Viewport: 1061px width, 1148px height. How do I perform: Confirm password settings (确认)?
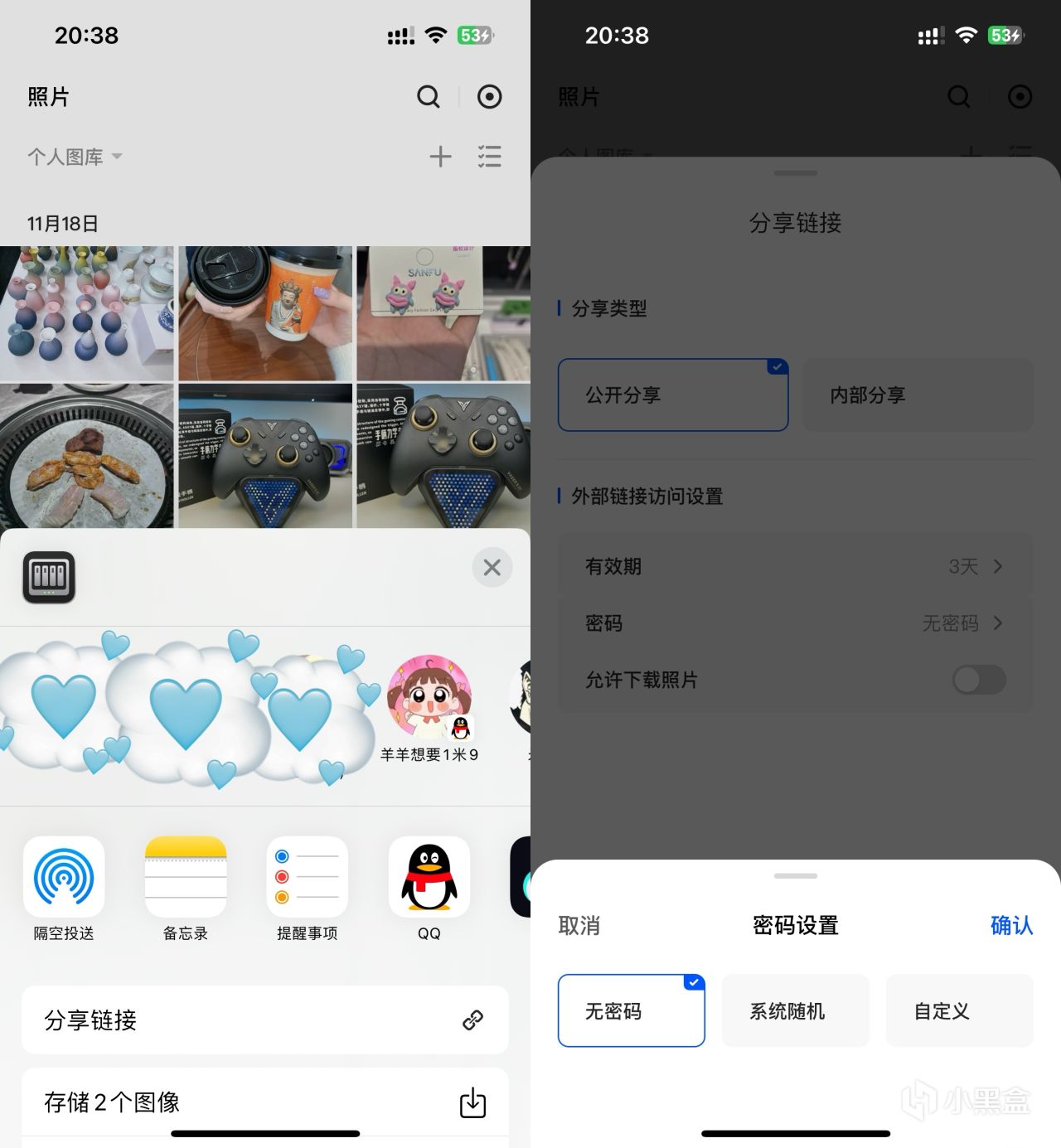1011,925
